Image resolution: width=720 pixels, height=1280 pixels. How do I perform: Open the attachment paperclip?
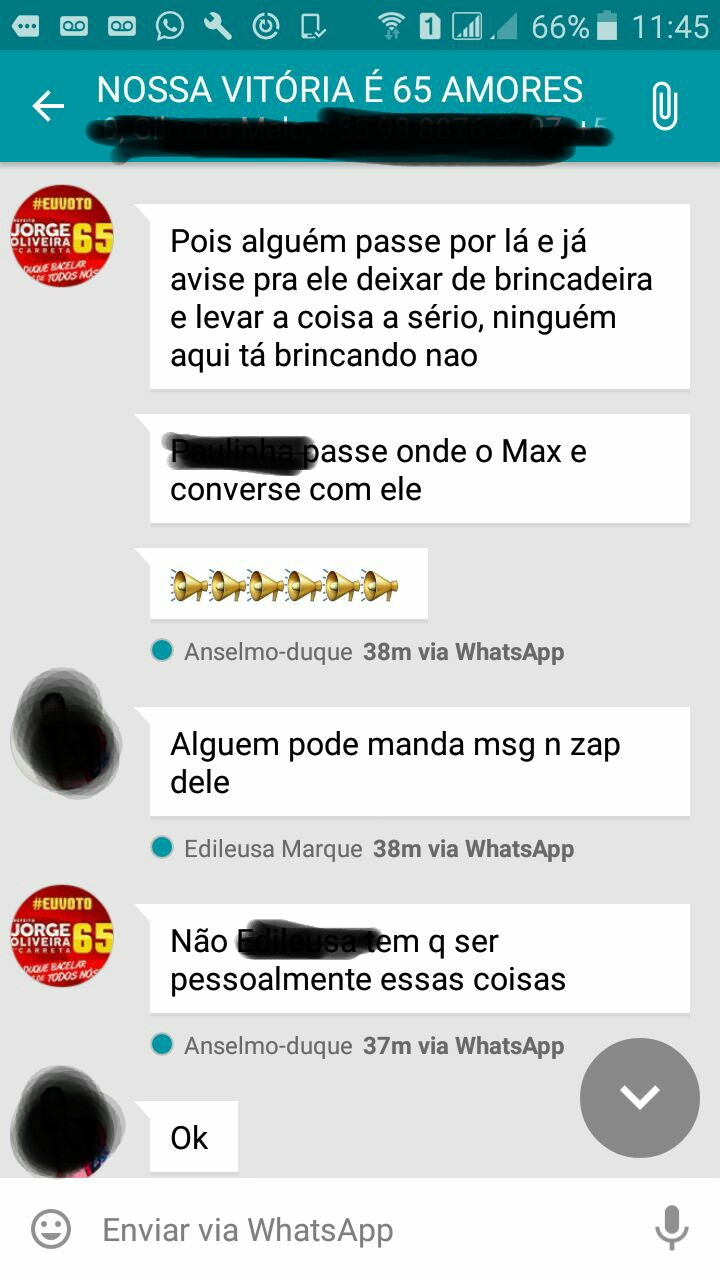(x=665, y=106)
